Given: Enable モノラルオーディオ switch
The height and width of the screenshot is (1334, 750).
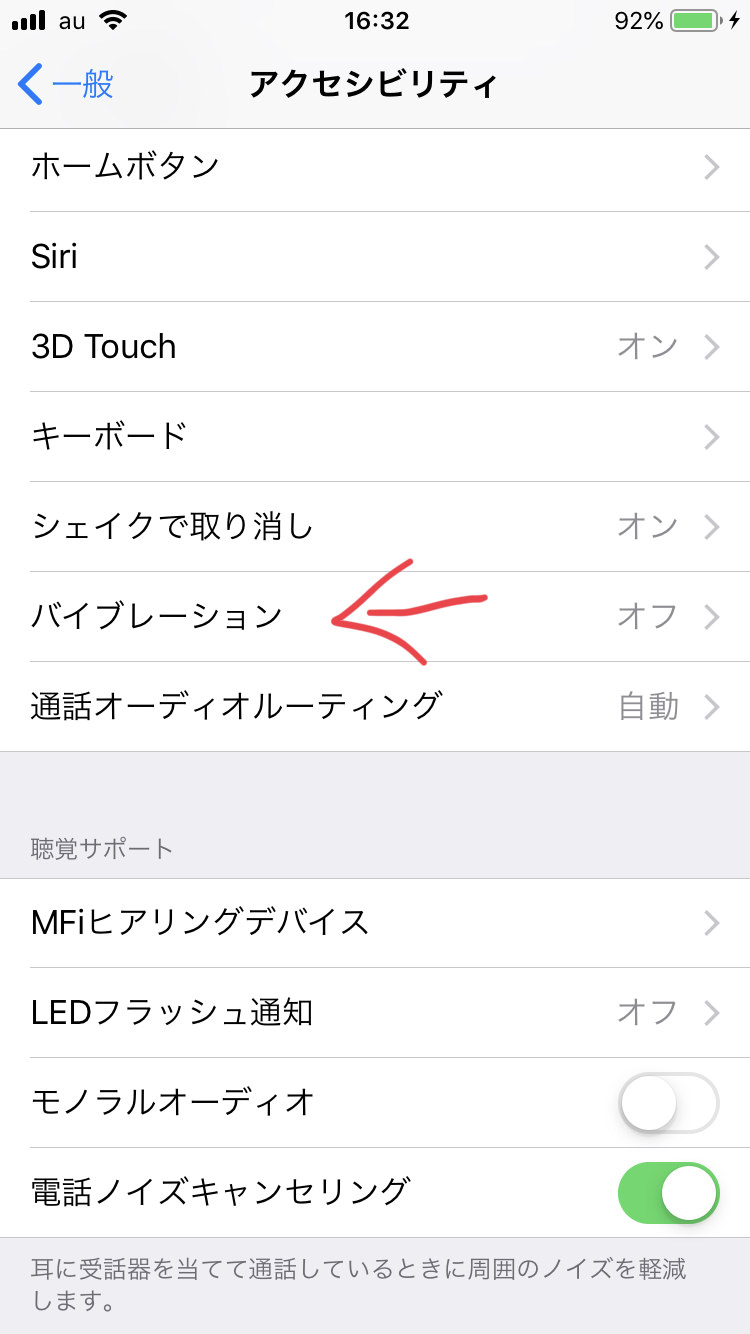Looking at the screenshot, I should pos(668,1102).
